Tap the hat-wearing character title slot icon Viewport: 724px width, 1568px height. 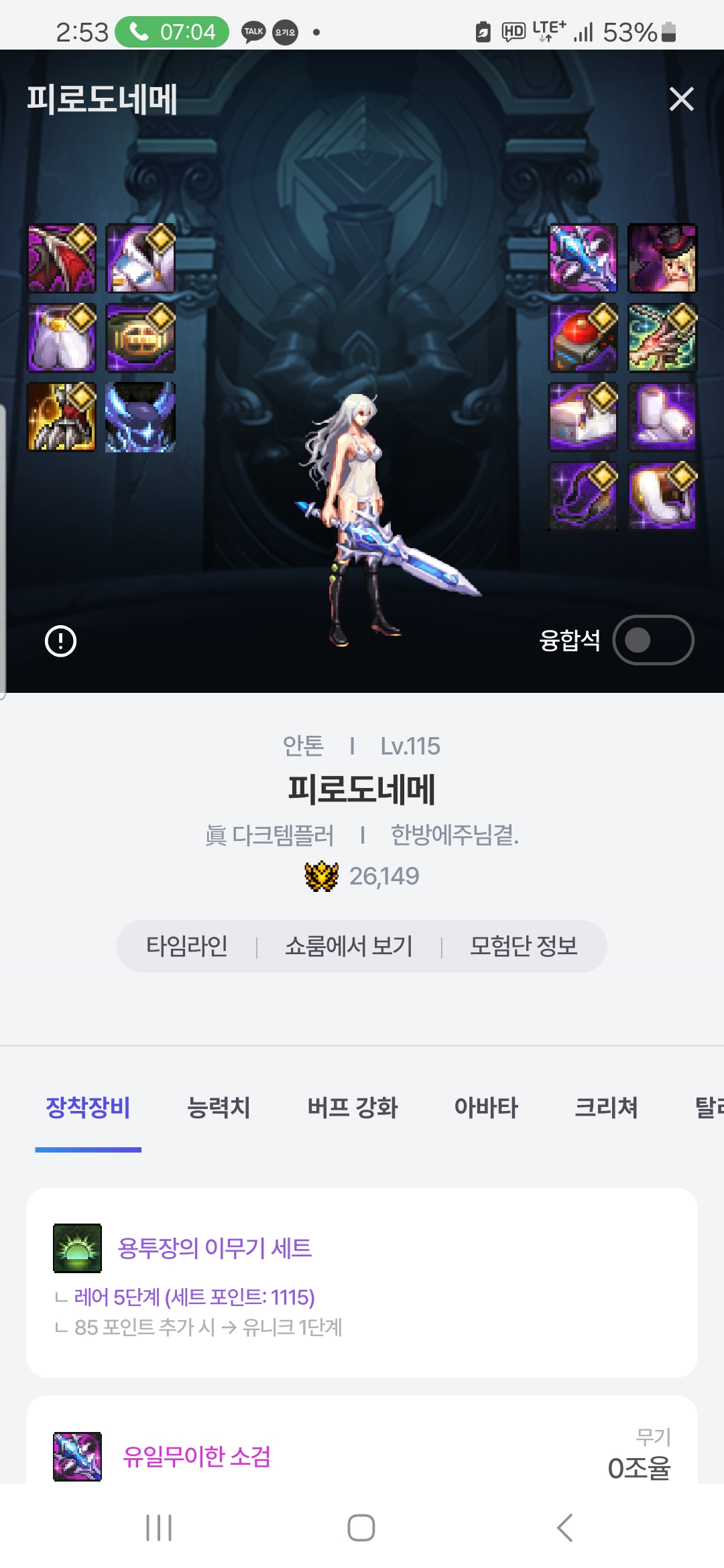coord(662,259)
